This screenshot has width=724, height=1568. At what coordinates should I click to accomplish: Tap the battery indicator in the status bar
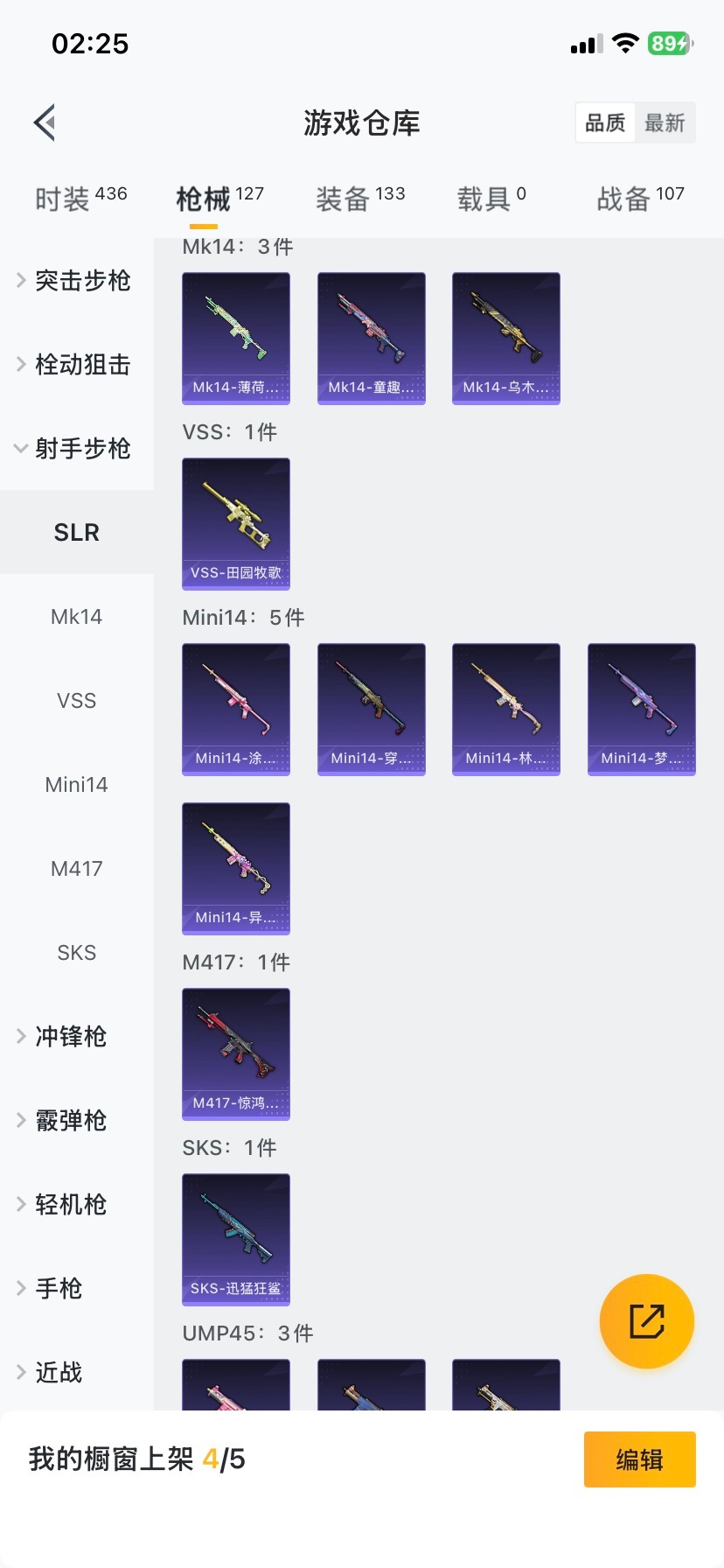point(669,42)
